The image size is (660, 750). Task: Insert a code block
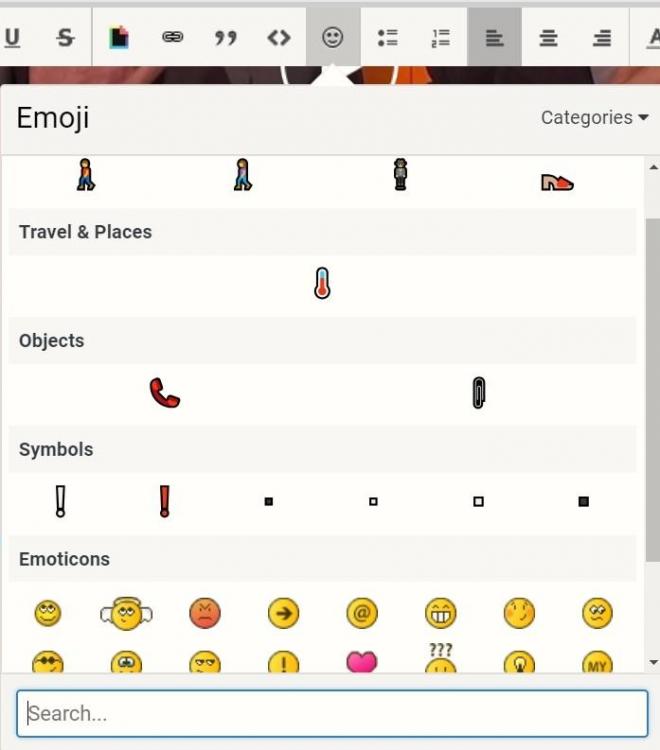click(x=279, y=38)
